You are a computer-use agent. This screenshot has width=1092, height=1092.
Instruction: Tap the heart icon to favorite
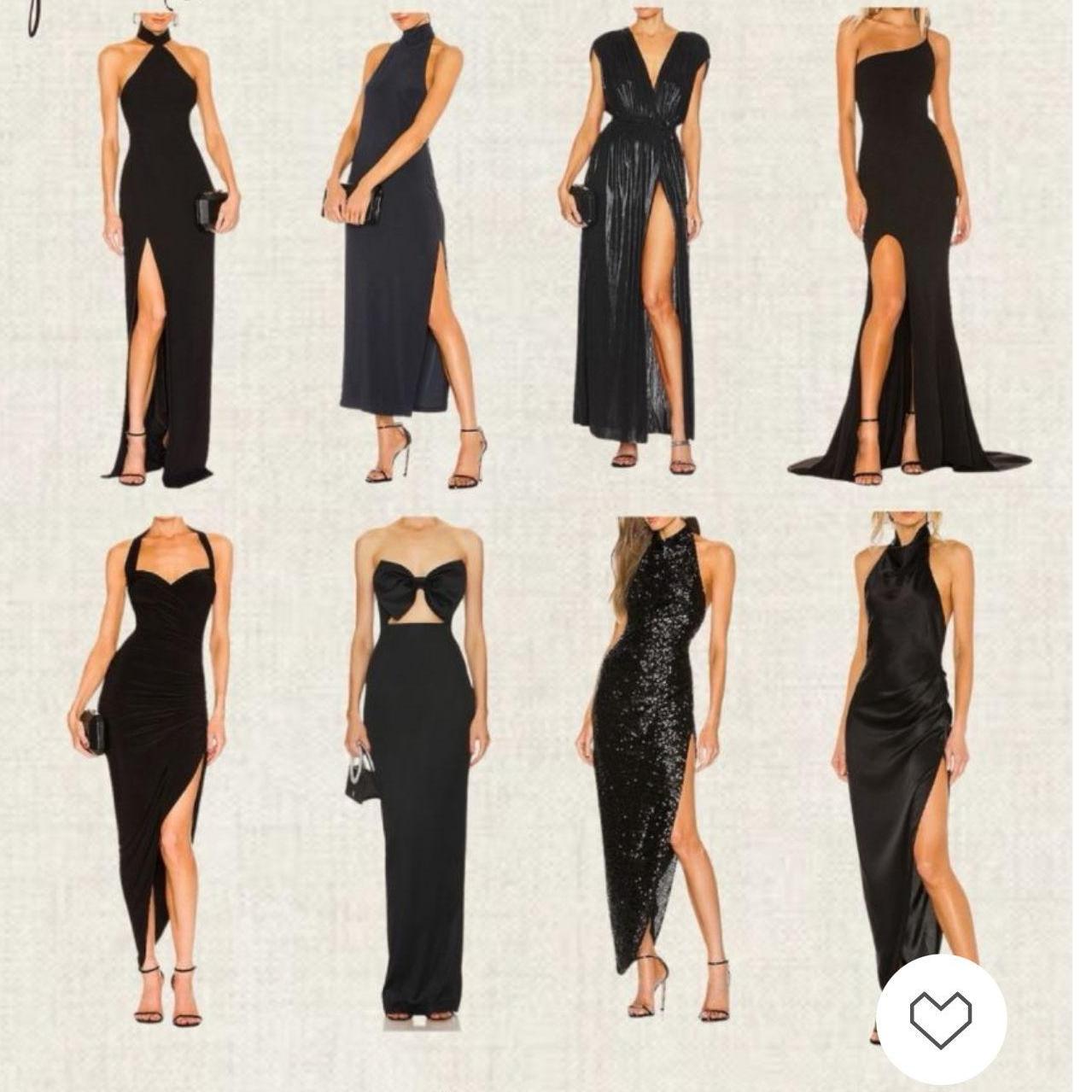pyautogui.click(x=941, y=1019)
